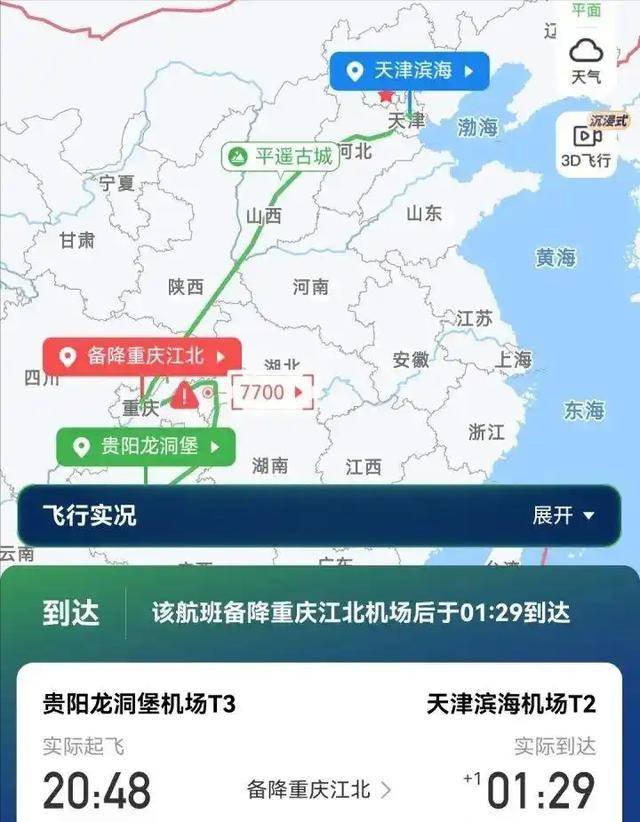Tap the 备降重庆江北 diversion marker

[x=142, y=357]
